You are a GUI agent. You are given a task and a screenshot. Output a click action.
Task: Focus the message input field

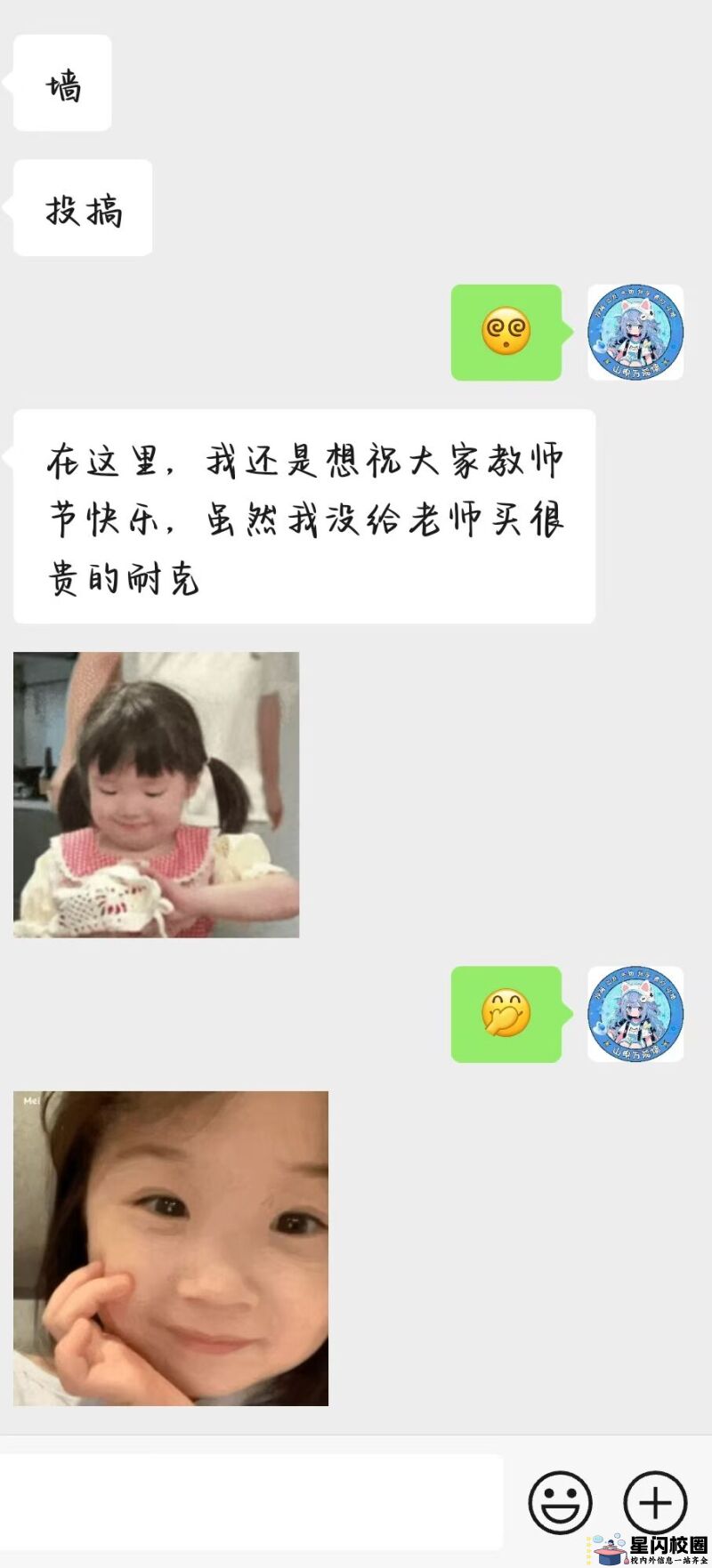tap(251, 1501)
